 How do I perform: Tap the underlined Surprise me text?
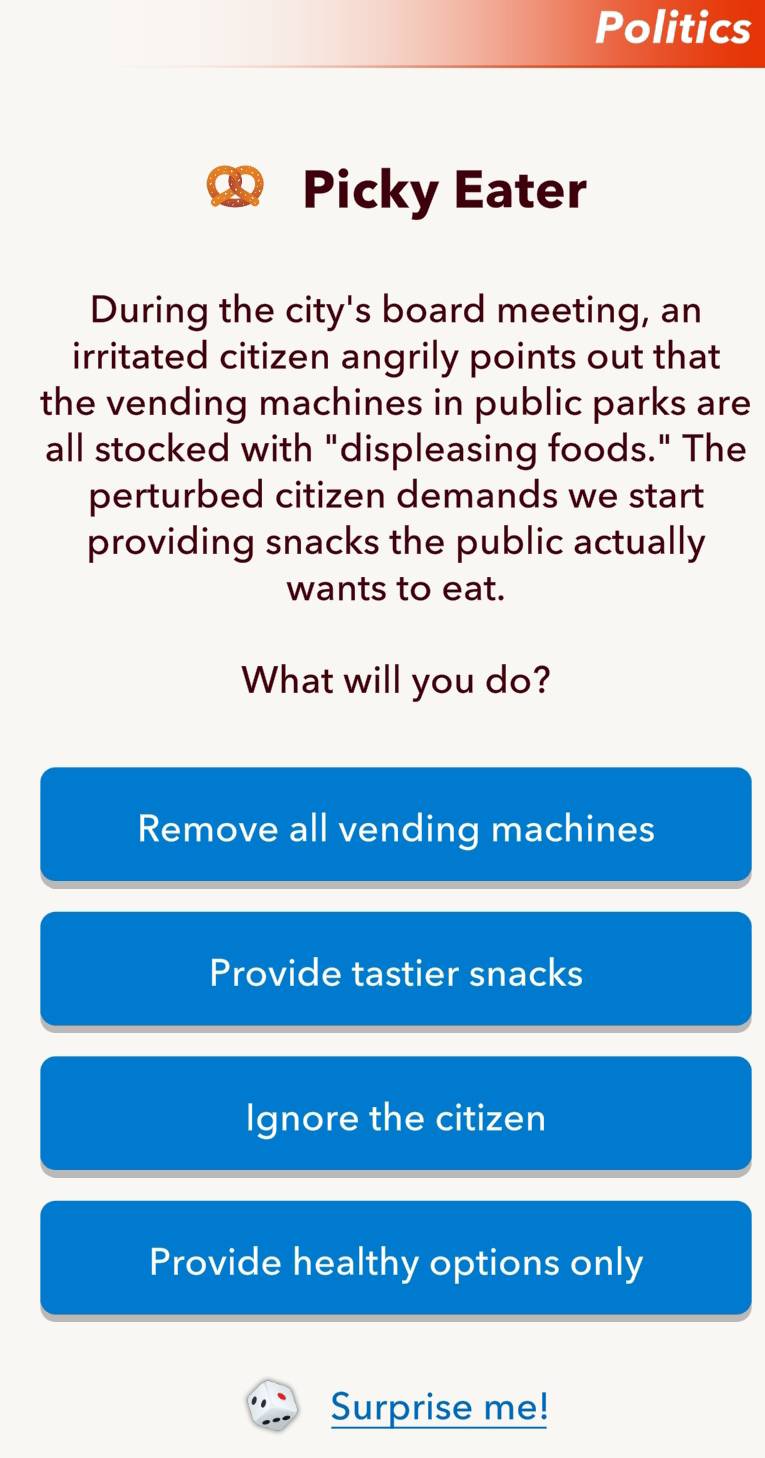click(439, 1405)
